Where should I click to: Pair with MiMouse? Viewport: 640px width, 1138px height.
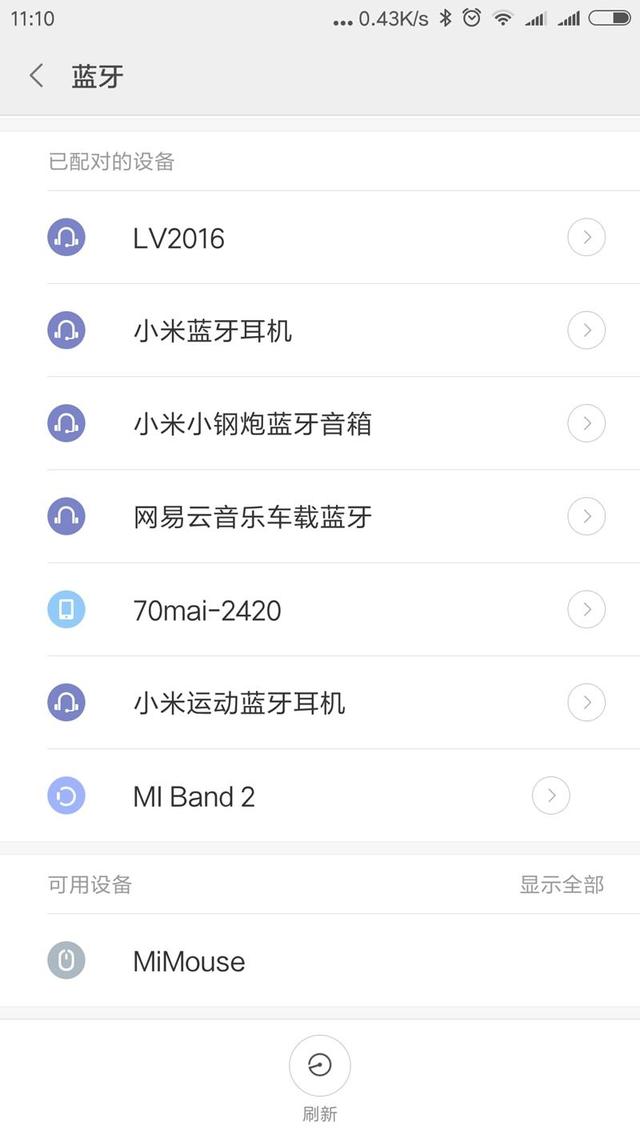tap(320, 961)
